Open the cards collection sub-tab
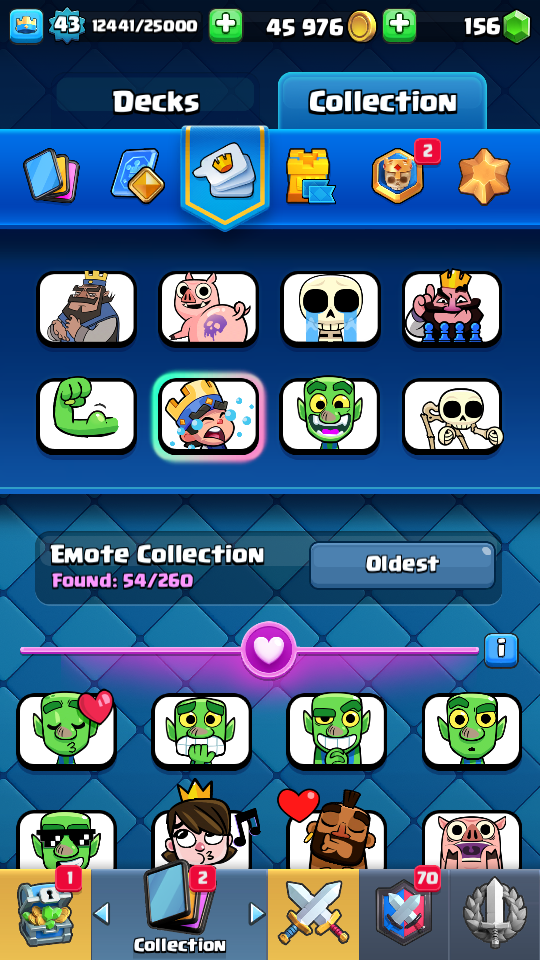The width and height of the screenshot is (540, 960). click(x=50, y=177)
